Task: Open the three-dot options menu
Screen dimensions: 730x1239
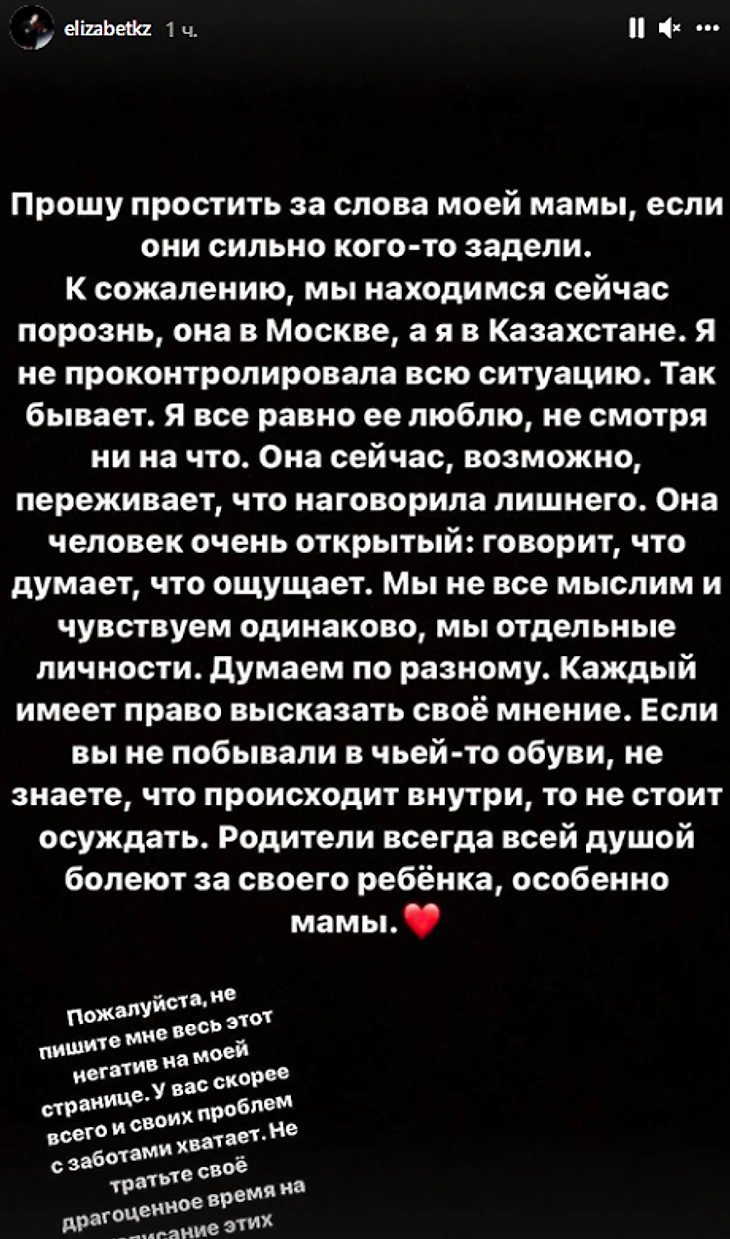Action: [x=707, y=30]
